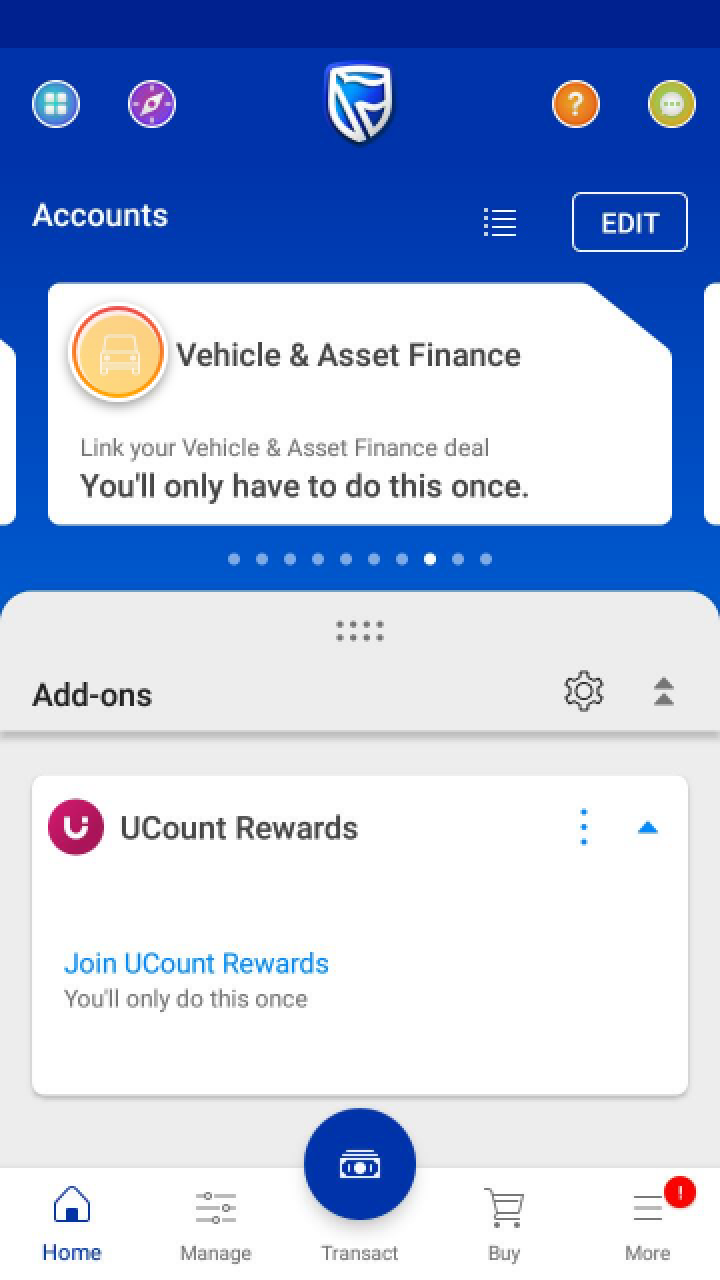Open Add-ons settings gear
This screenshot has width=720, height=1280.
584,692
